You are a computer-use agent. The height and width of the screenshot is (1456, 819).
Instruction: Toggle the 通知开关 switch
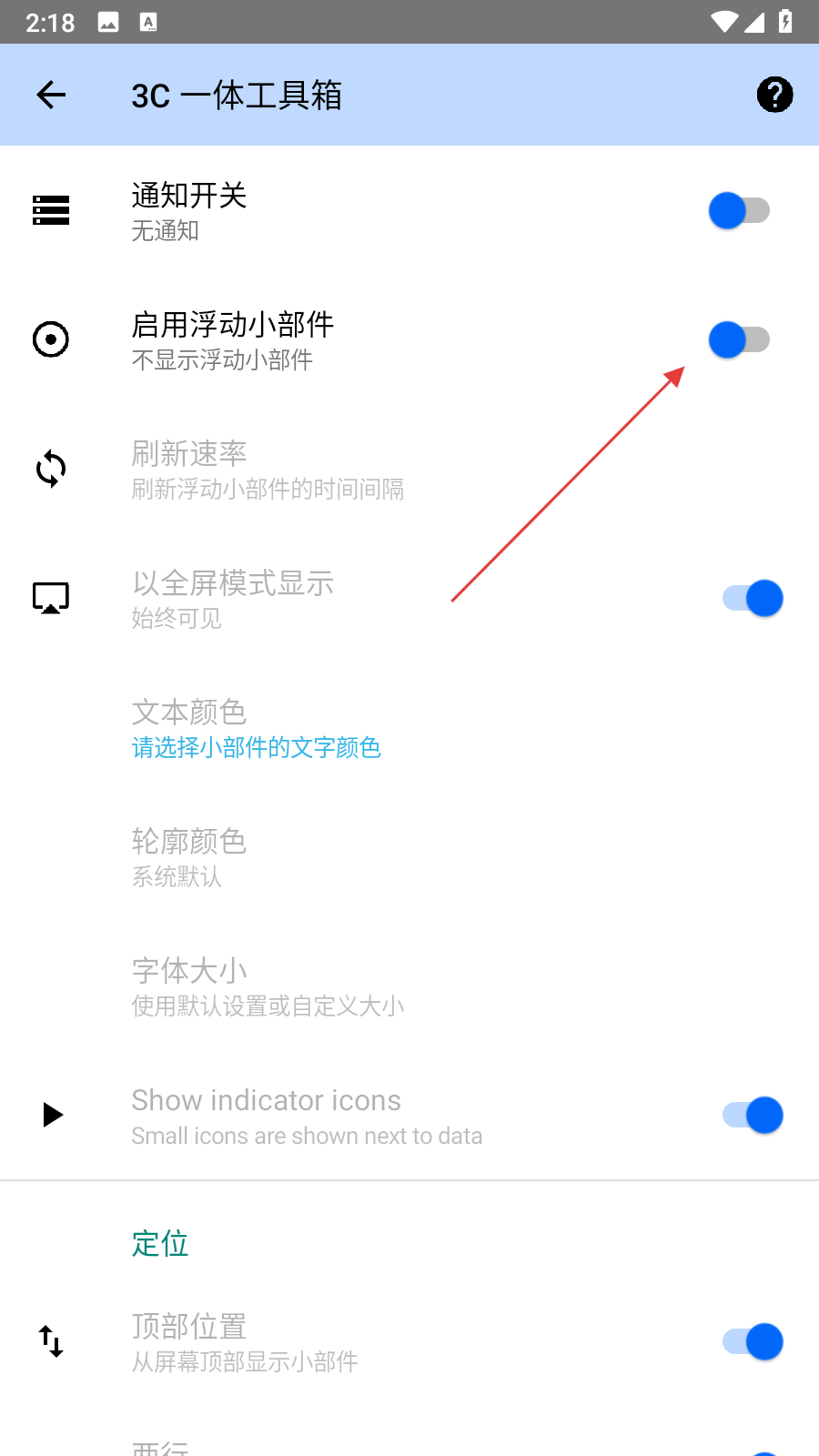click(x=739, y=211)
